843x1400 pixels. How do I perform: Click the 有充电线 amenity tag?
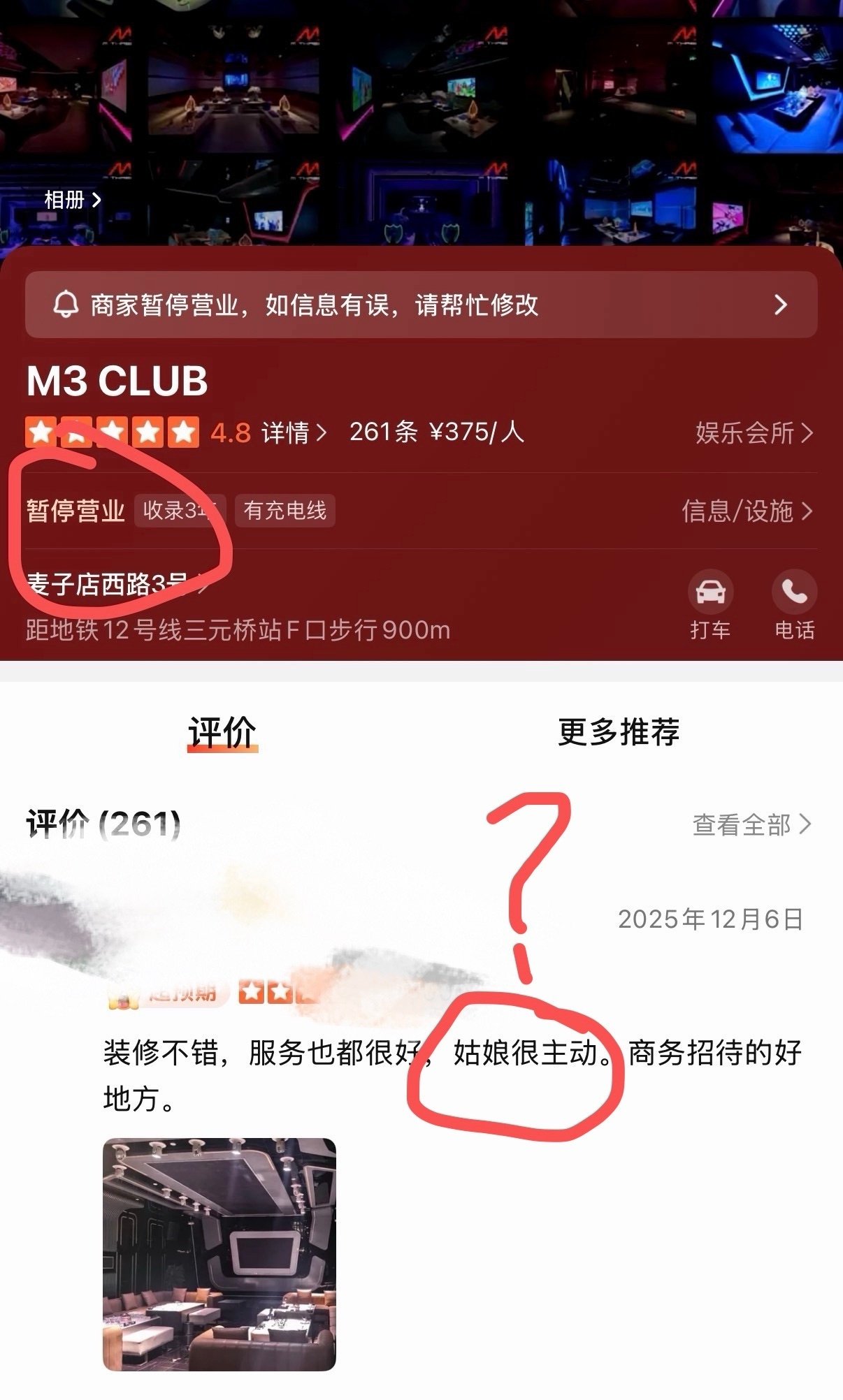[284, 511]
